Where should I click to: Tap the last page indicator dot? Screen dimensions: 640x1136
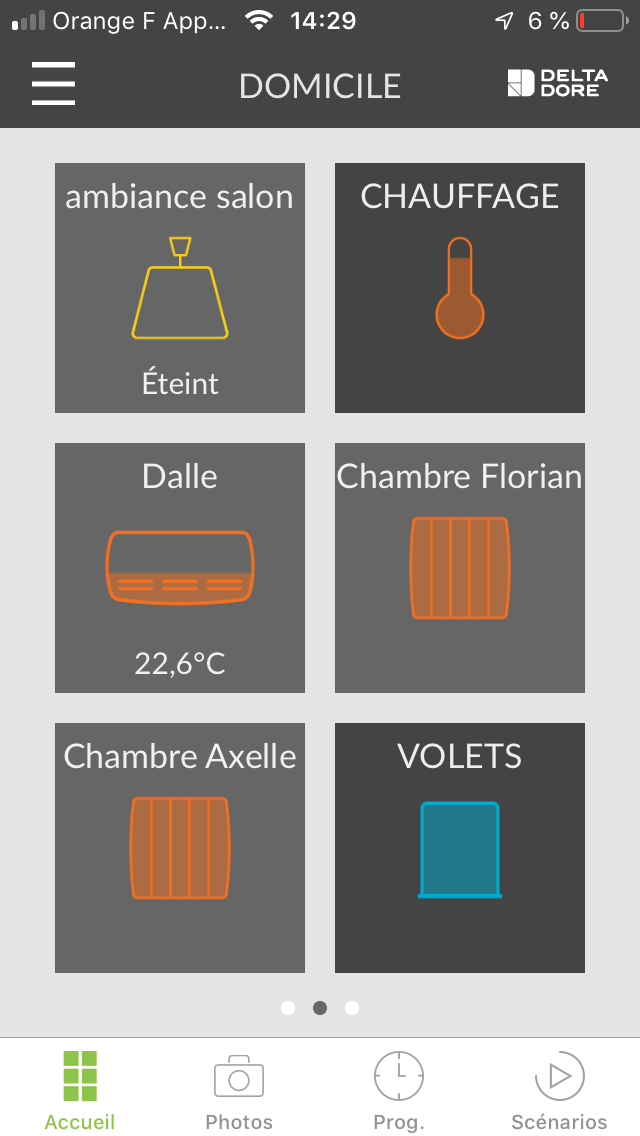[x=352, y=1008]
